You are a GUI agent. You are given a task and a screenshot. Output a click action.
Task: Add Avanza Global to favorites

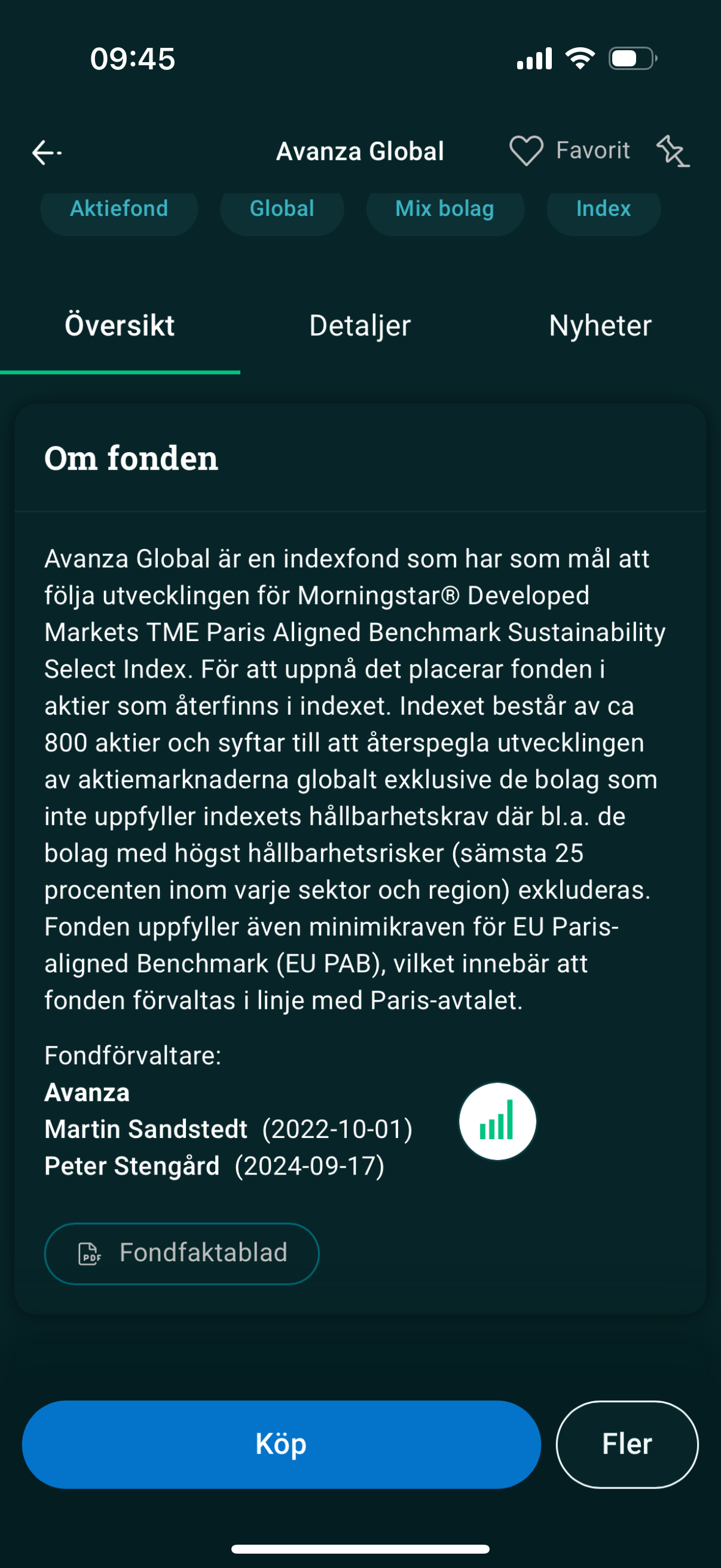point(569,150)
